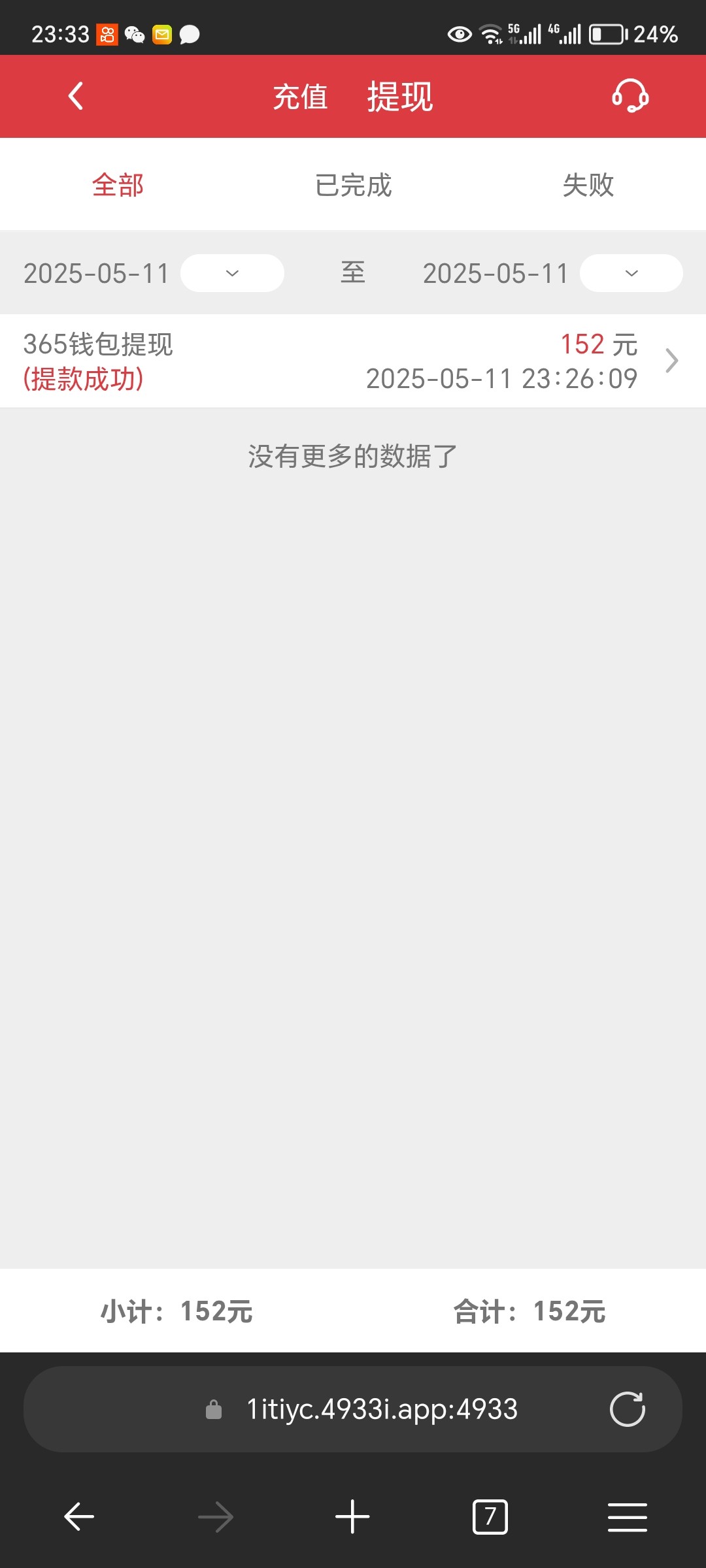Filter by 失败 records
The image size is (706, 1568).
pos(588,186)
